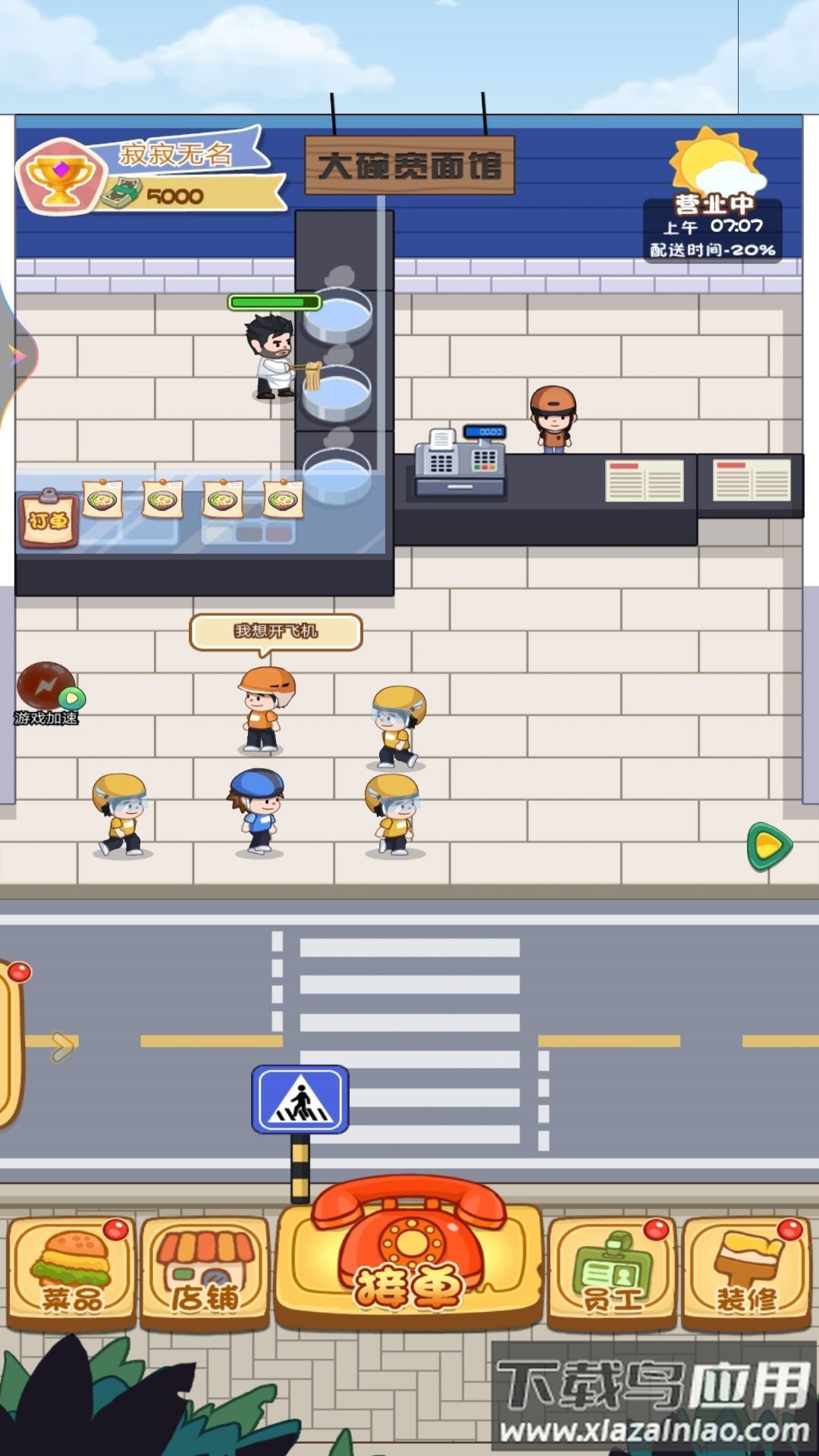The width and height of the screenshot is (819, 1456).
Task: Open the 菜品 dishes menu
Action: (x=72, y=1274)
